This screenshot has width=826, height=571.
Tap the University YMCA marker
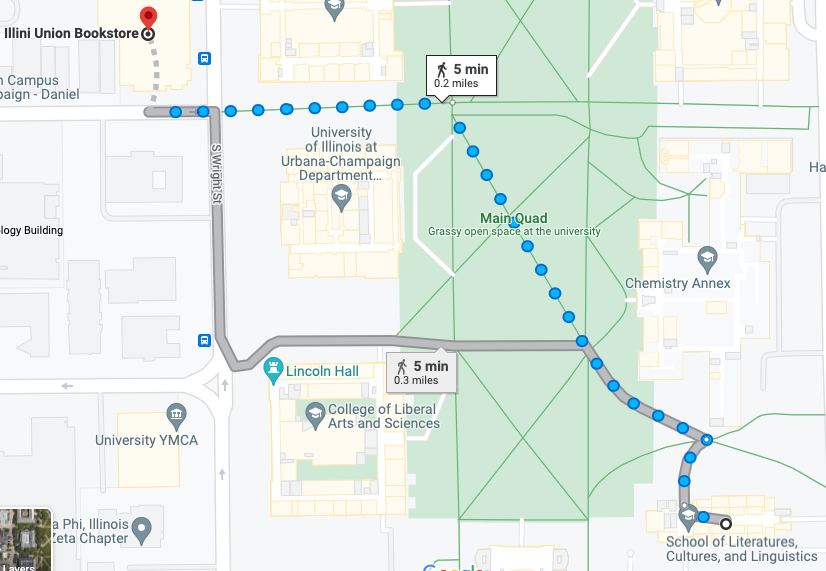176,414
